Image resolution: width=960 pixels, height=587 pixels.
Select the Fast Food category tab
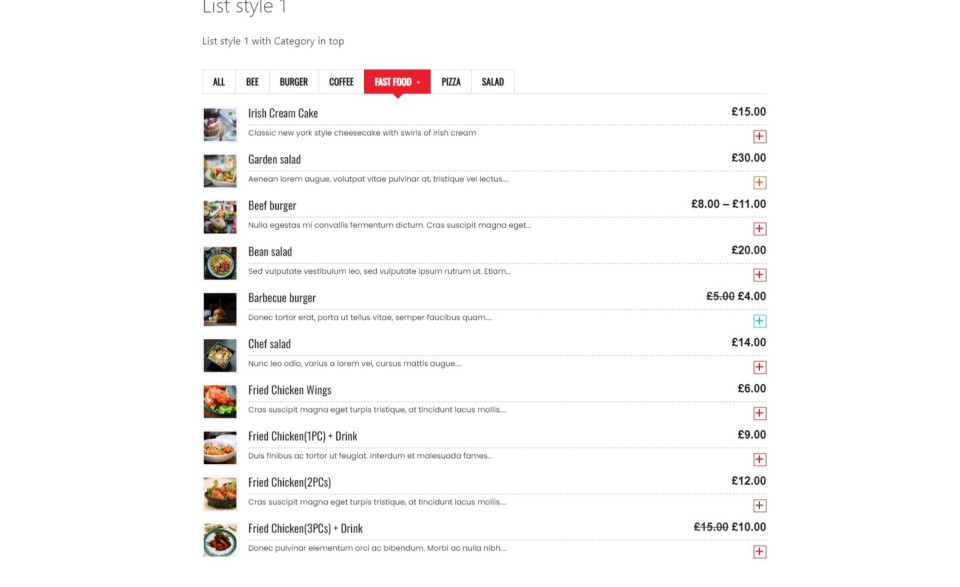397,82
